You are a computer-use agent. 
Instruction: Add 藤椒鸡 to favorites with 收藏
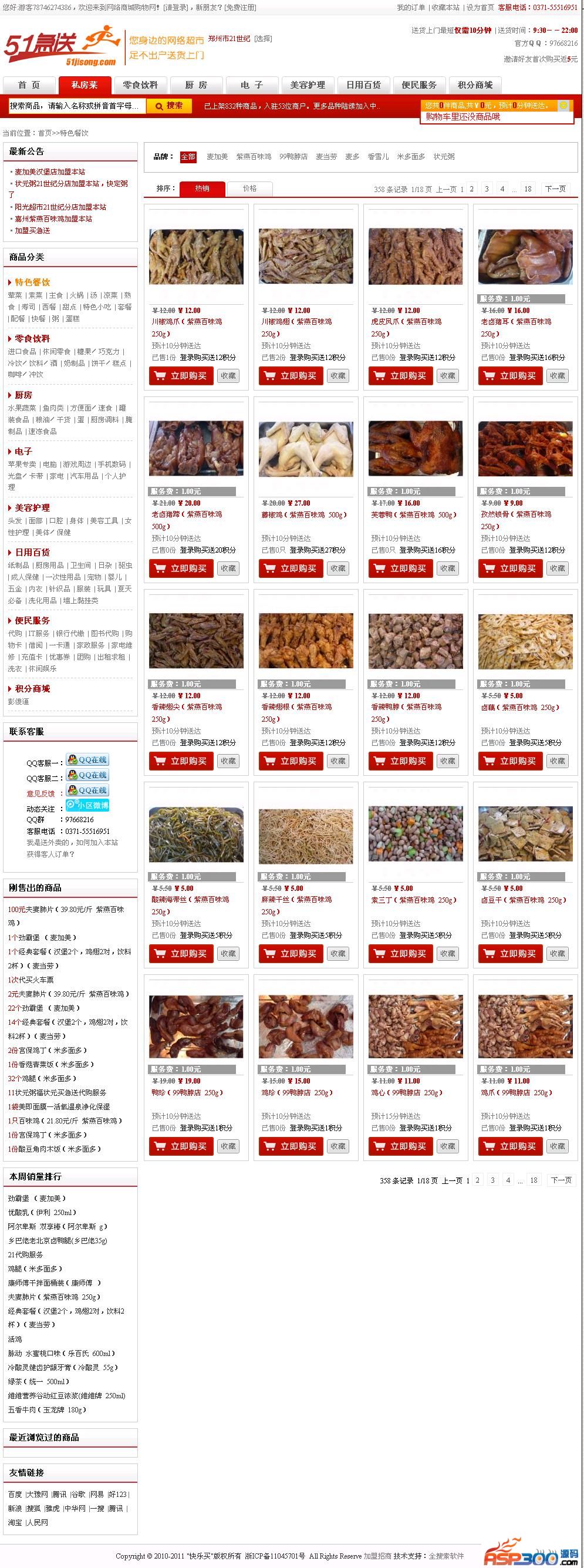338,568
